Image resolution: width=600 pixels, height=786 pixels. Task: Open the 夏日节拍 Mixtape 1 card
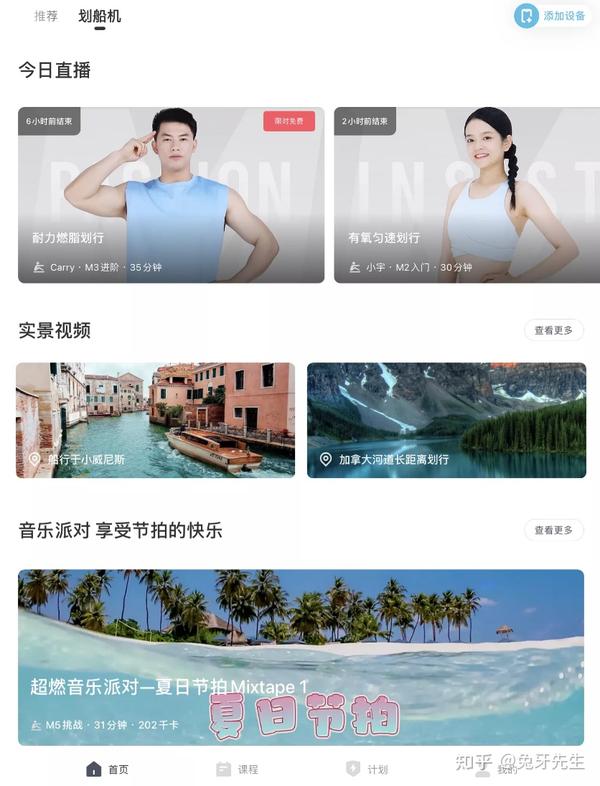coord(300,657)
